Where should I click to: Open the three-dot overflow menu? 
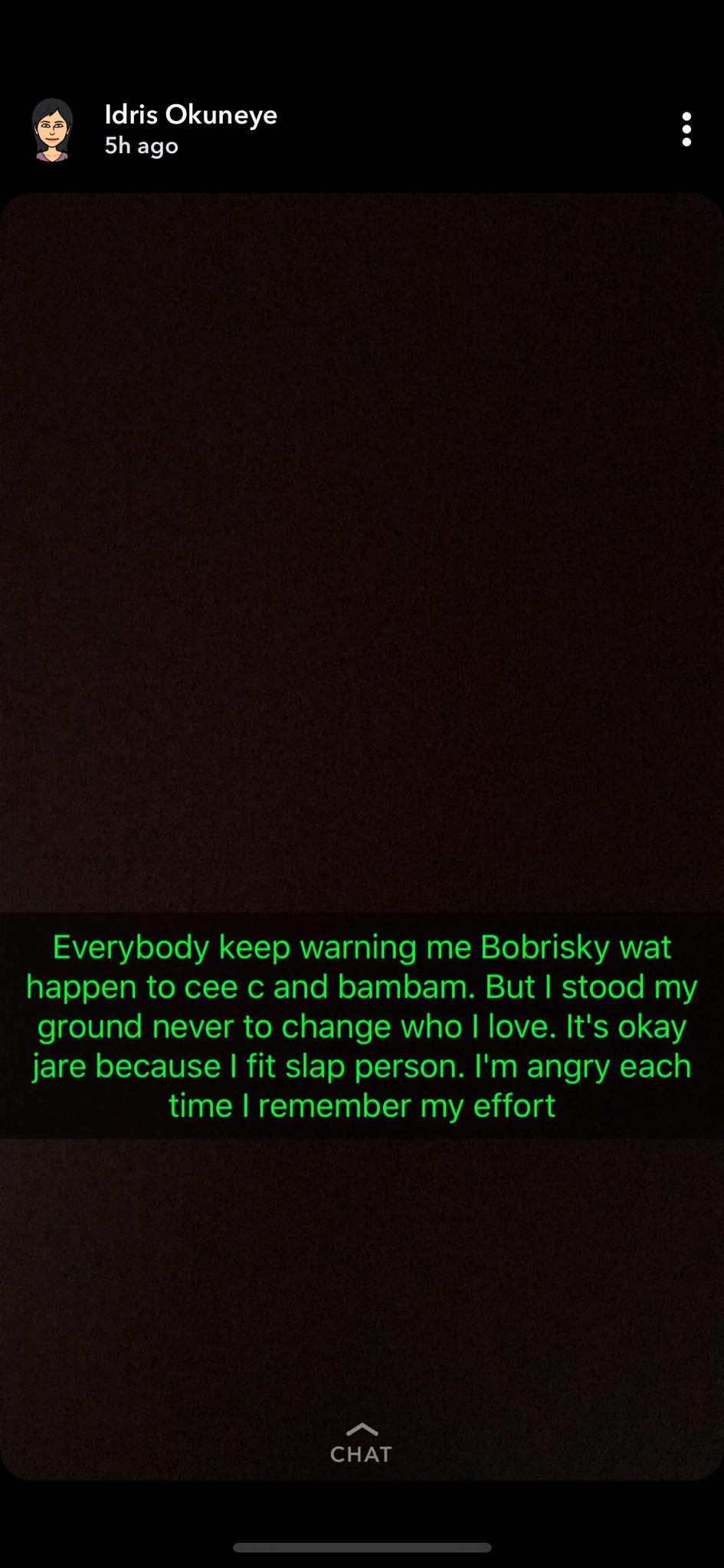click(686, 129)
